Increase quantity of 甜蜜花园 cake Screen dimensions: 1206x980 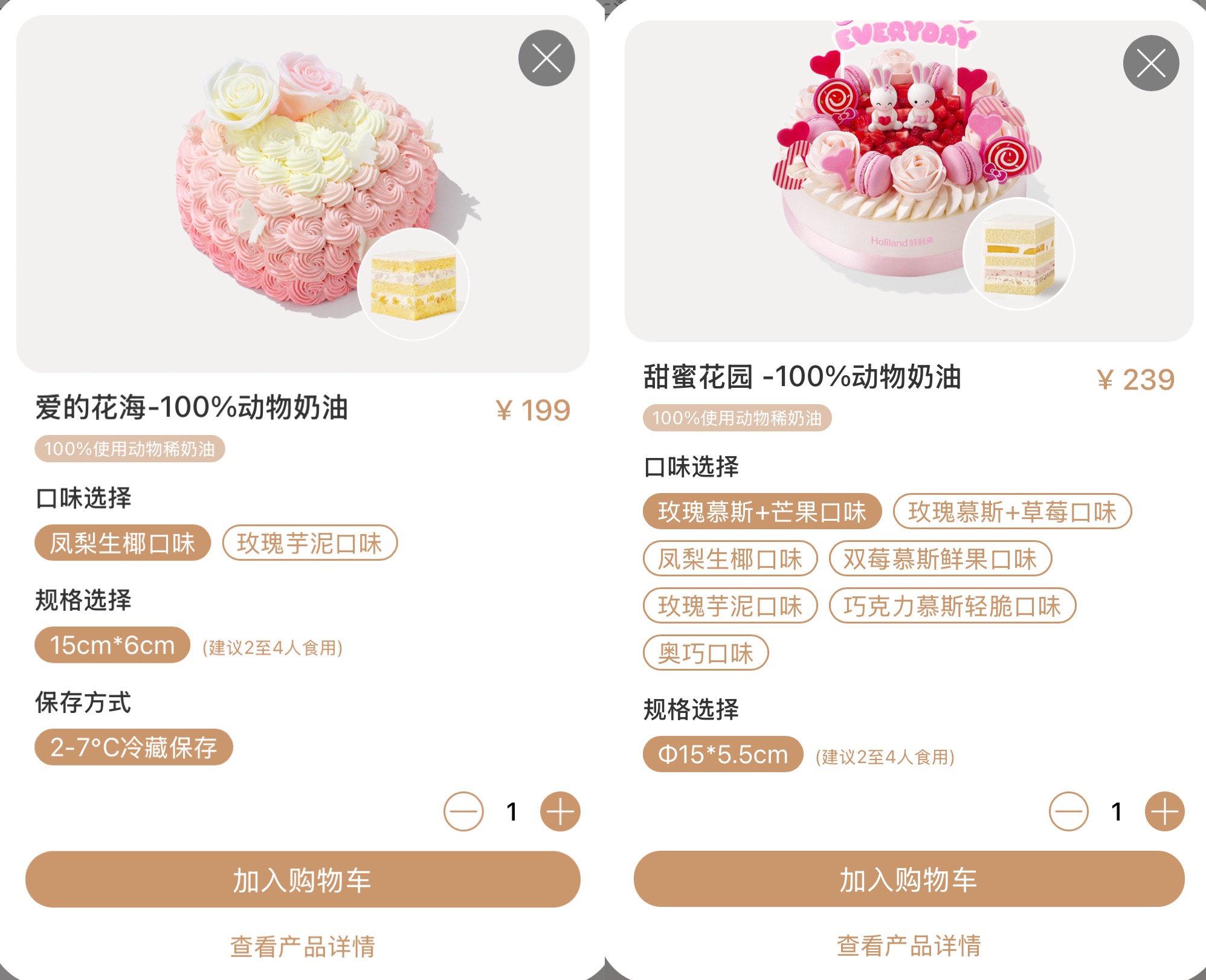click(x=1164, y=811)
